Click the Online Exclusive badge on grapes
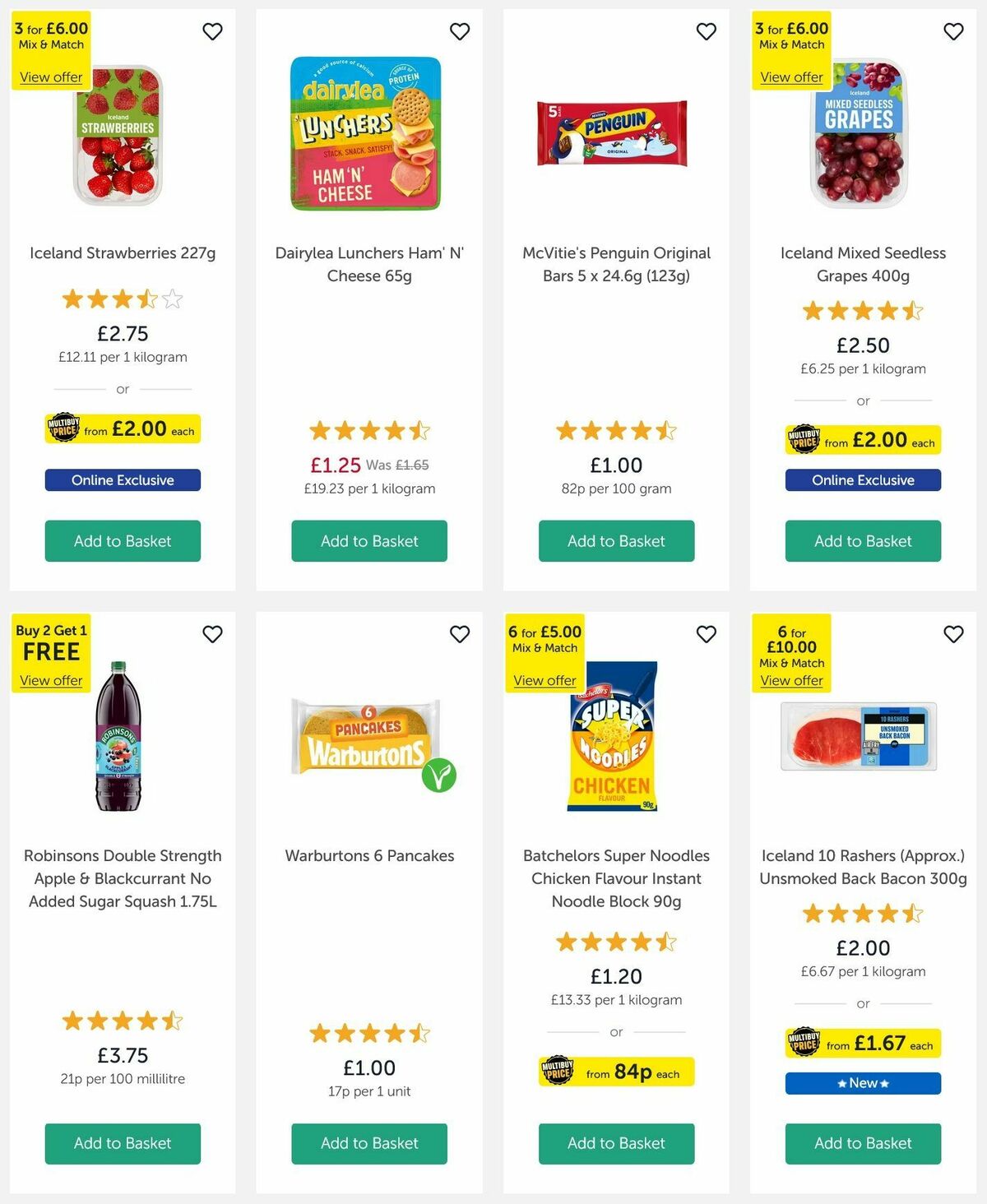987x1204 pixels. (x=862, y=479)
